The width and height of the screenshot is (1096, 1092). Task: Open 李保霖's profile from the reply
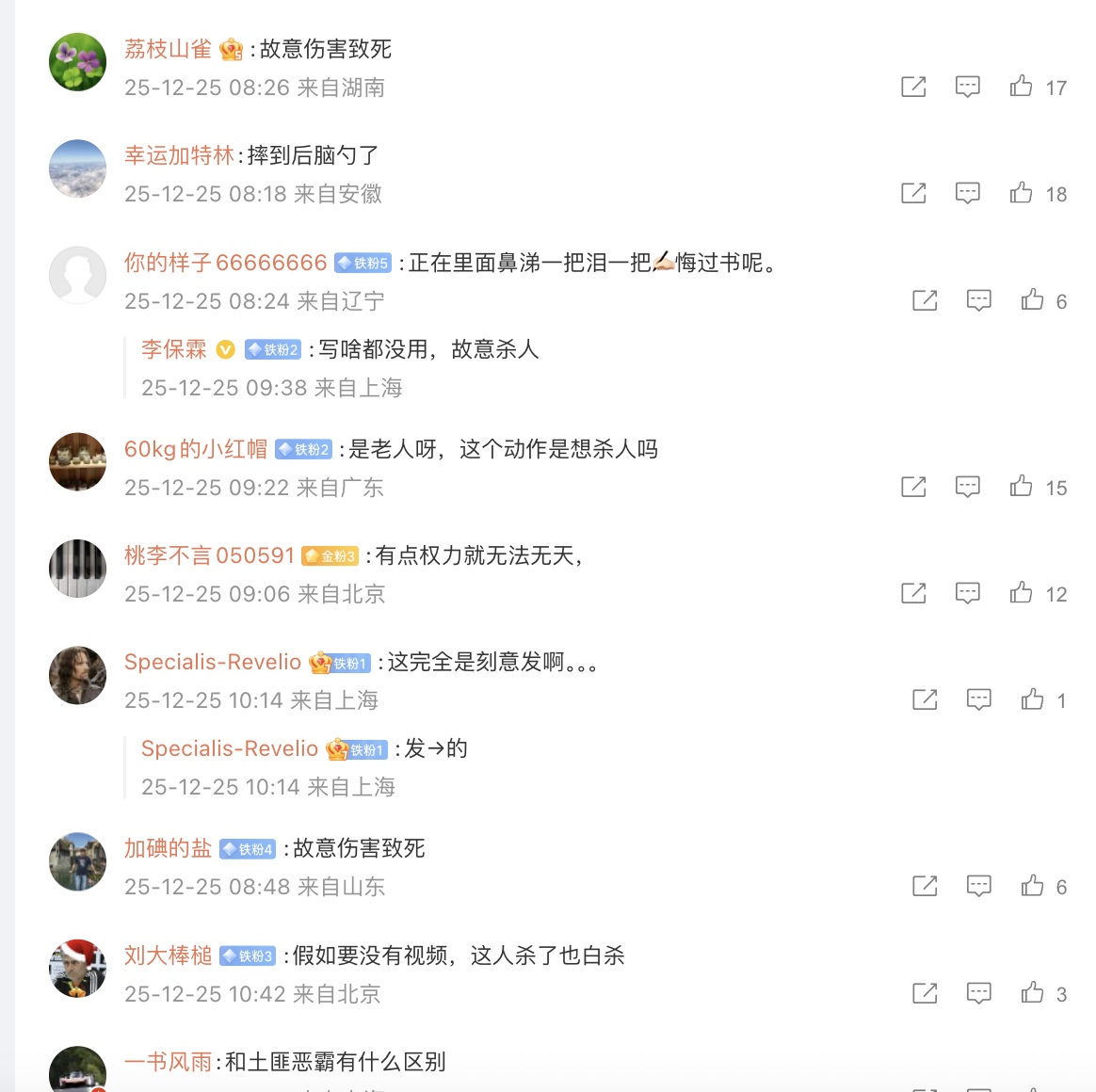coord(174,349)
